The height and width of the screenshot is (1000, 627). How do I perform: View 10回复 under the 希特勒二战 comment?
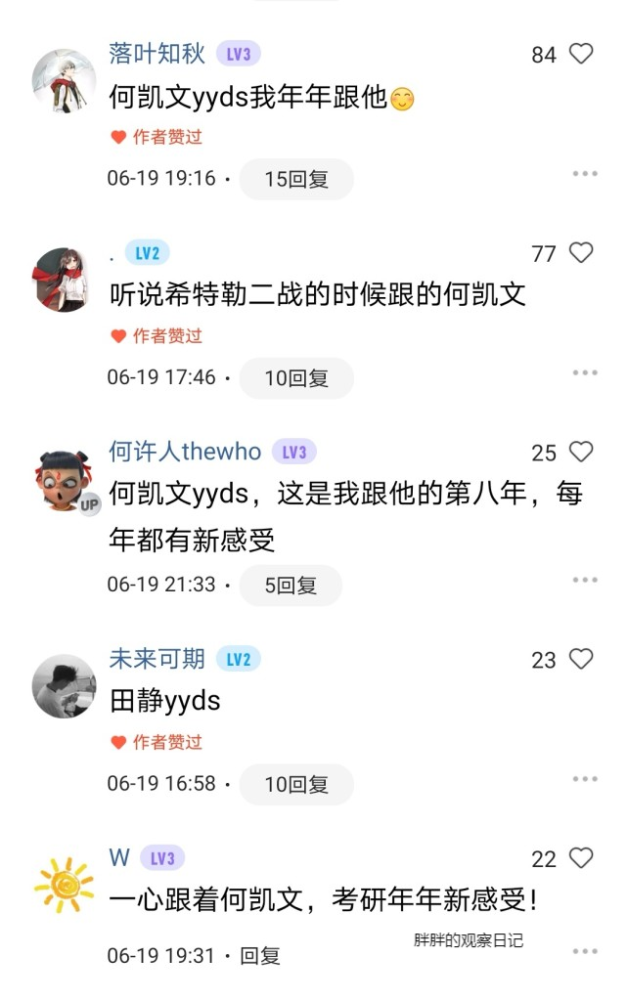296,378
